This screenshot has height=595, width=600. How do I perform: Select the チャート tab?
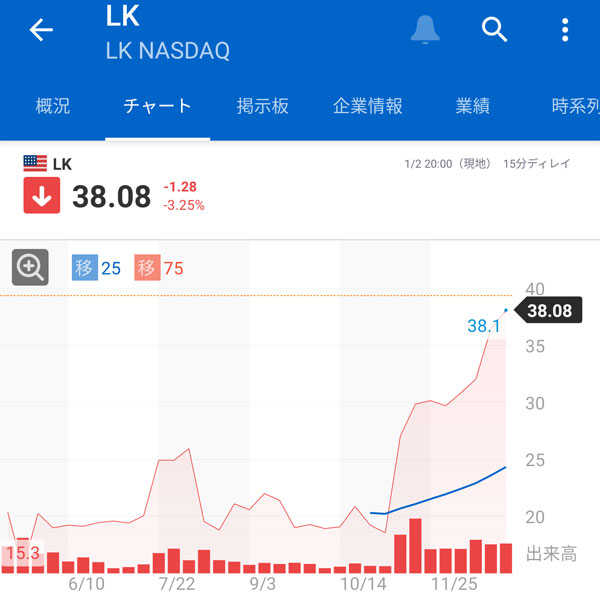click(x=157, y=107)
